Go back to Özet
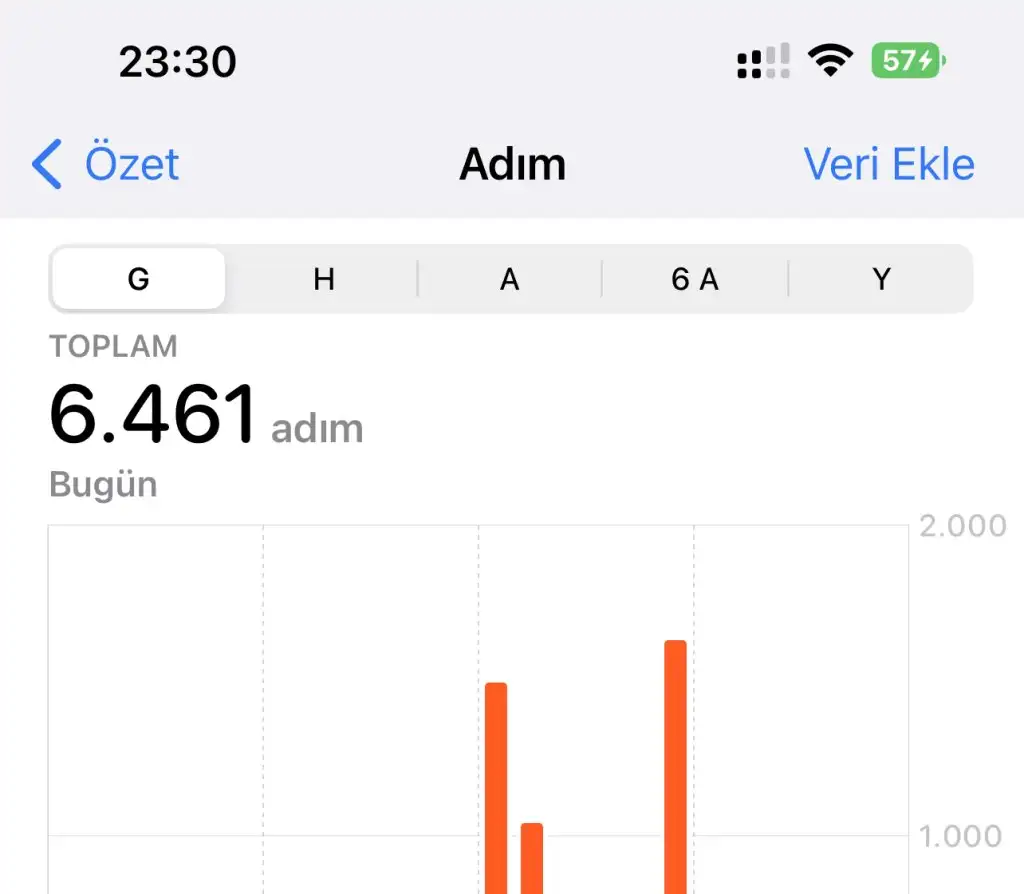 click(106, 164)
